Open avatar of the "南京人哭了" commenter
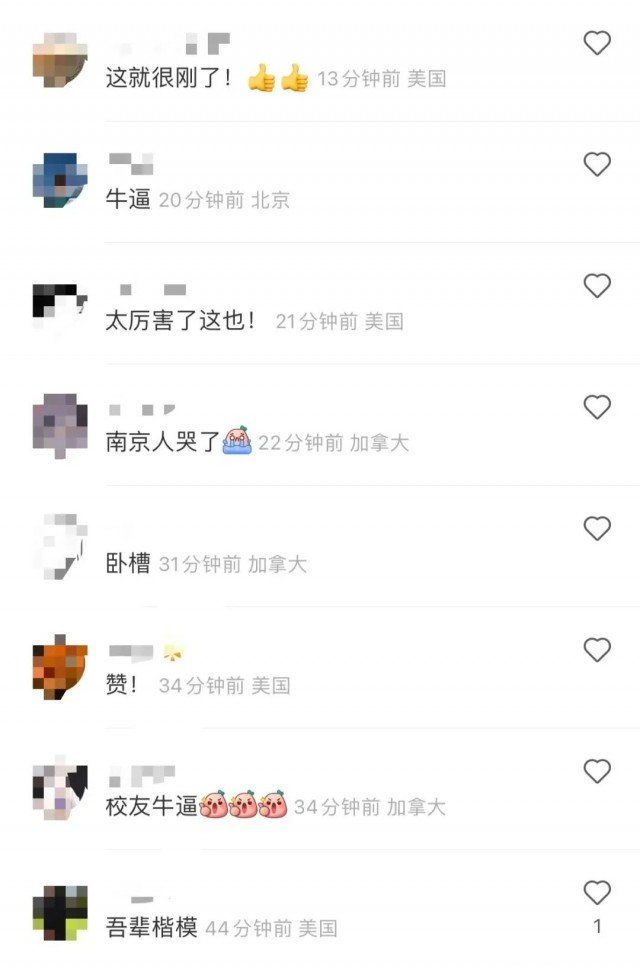The width and height of the screenshot is (640, 969). click(x=60, y=424)
